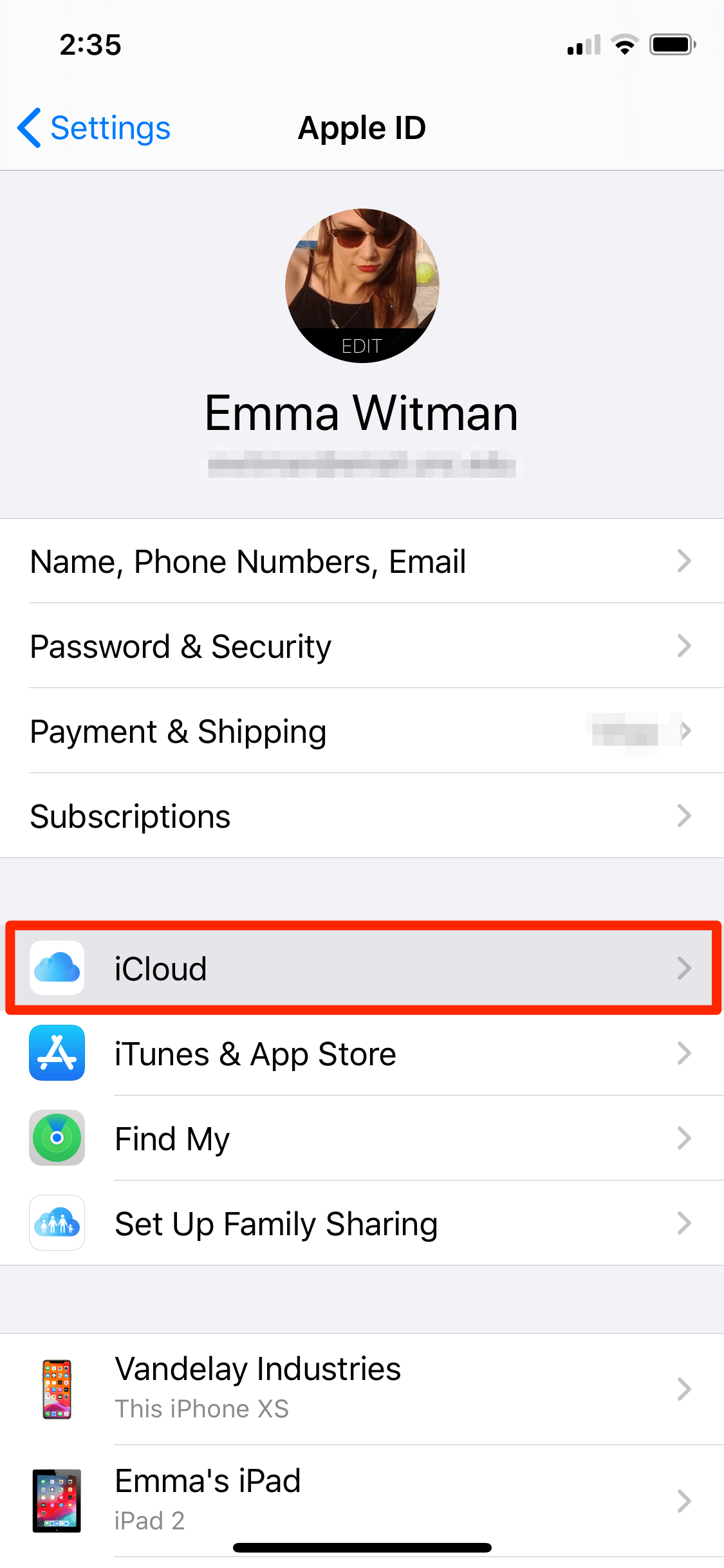Go back to Settings
724x1568 pixels.
click(94, 128)
